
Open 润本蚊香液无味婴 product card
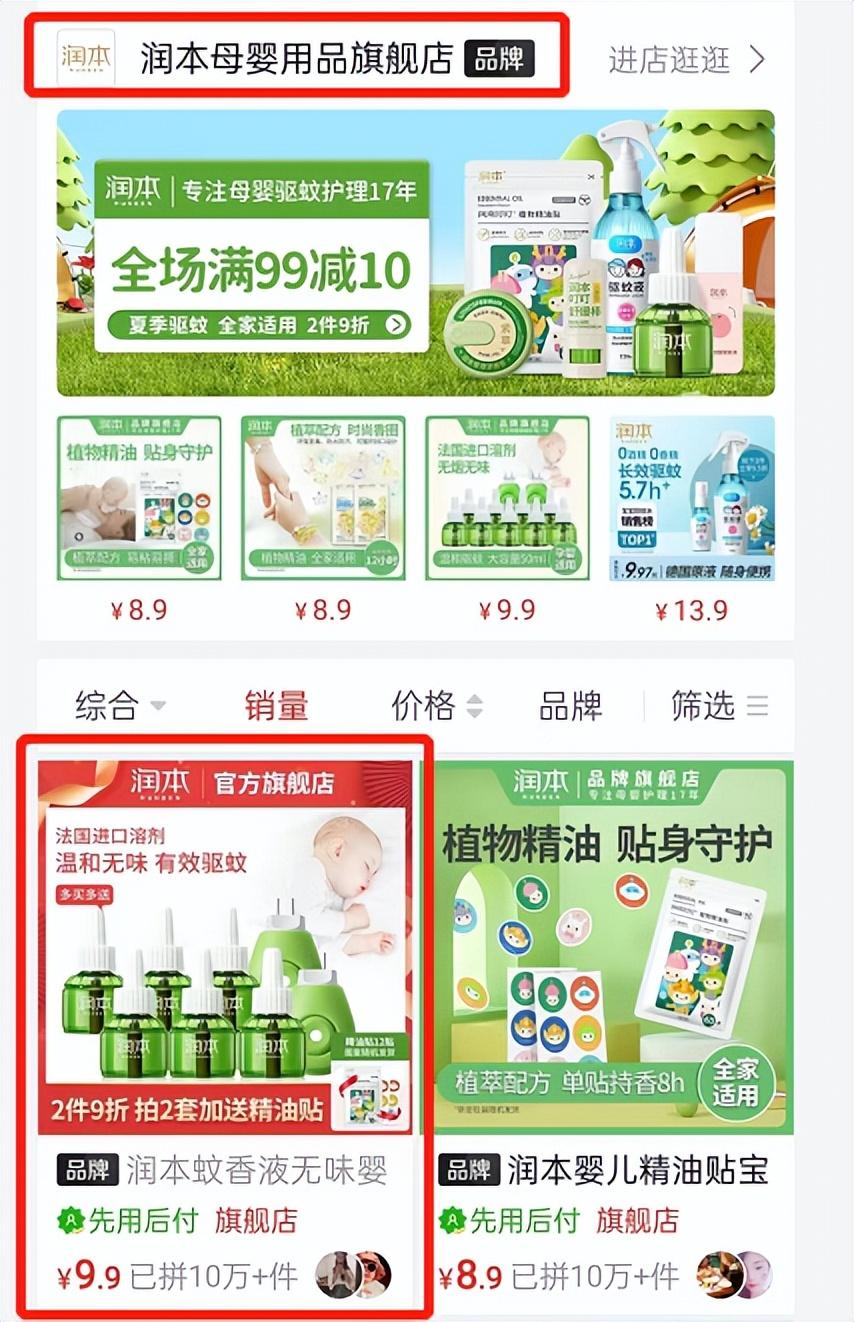[225, 1020]
